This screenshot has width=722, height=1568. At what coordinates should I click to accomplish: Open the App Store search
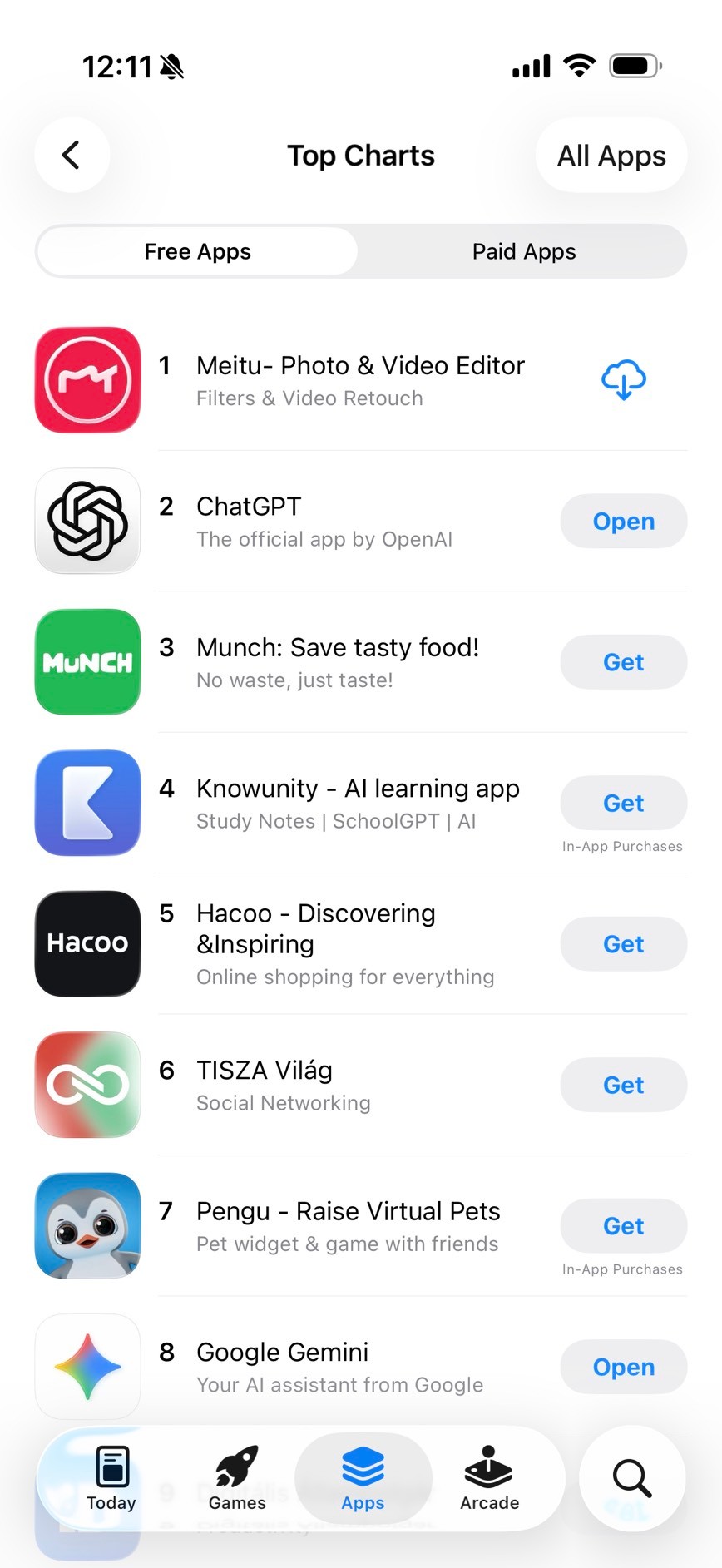pos(631,1478)
